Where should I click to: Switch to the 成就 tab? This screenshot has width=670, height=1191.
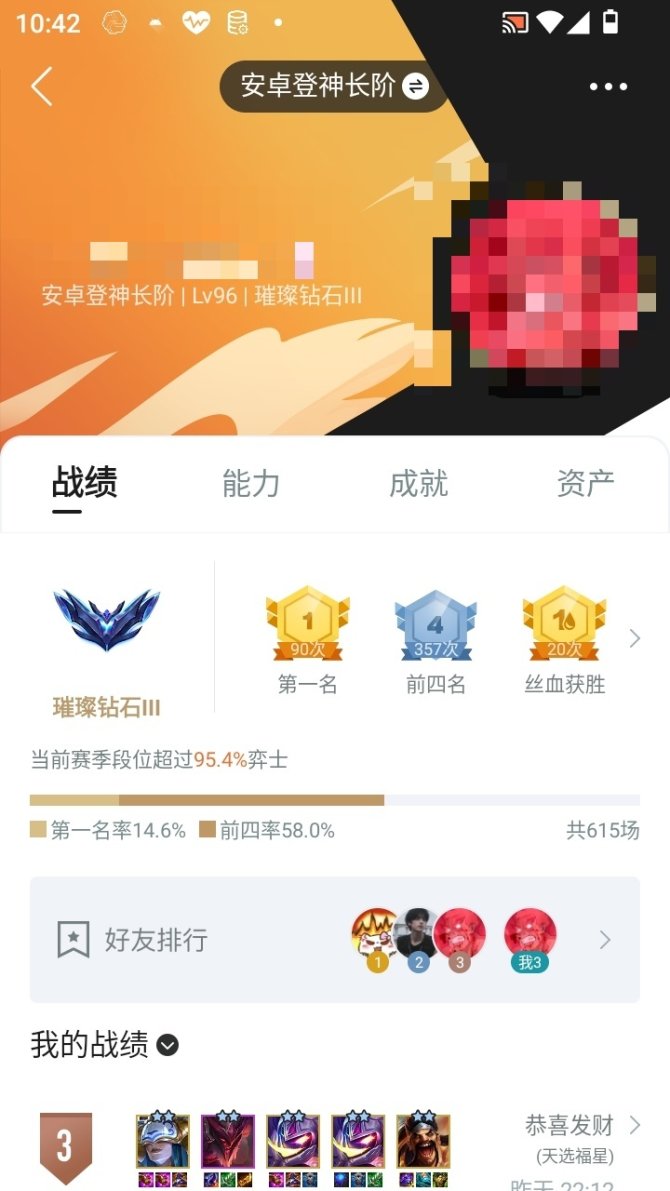click(x=418, y=484)
